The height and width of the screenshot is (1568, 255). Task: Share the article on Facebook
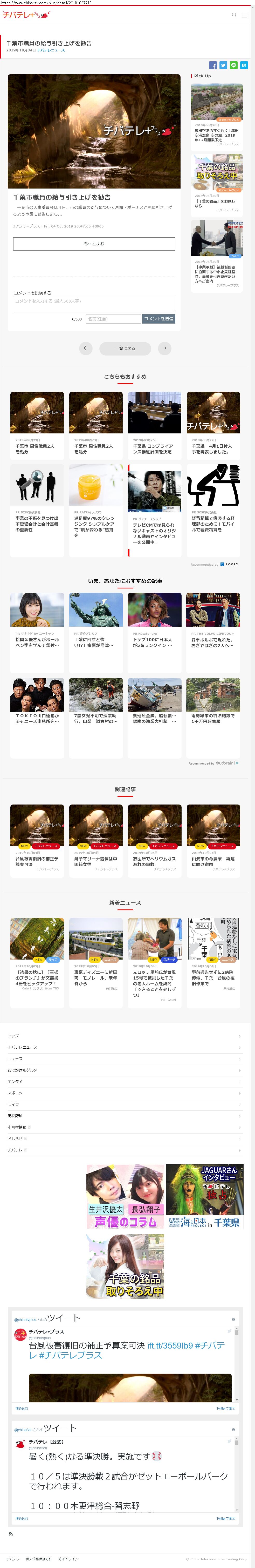[212, 65]
